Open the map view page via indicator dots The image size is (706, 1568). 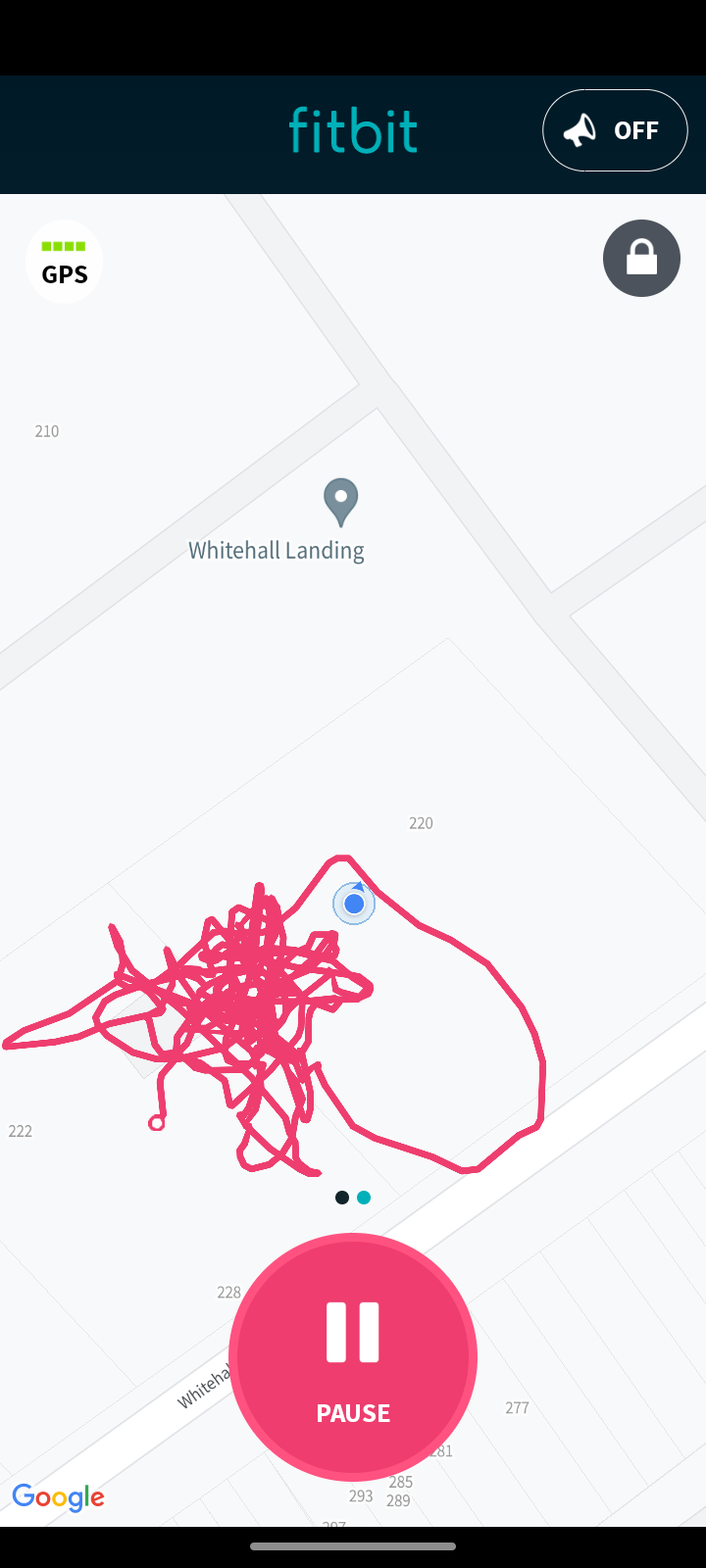pos(364,1197)
